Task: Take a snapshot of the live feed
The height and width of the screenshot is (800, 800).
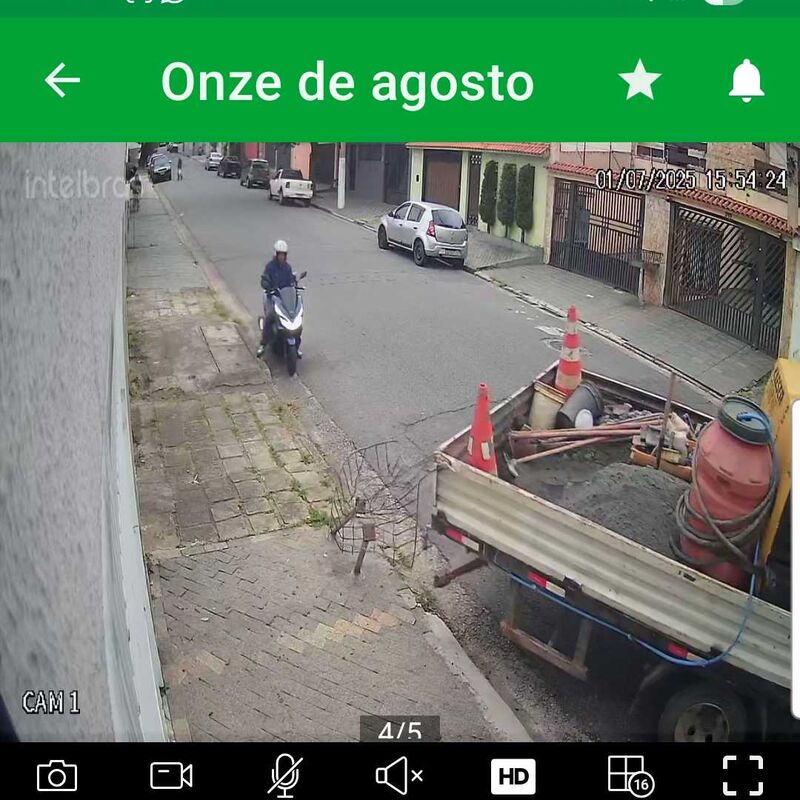Action: 57,775
